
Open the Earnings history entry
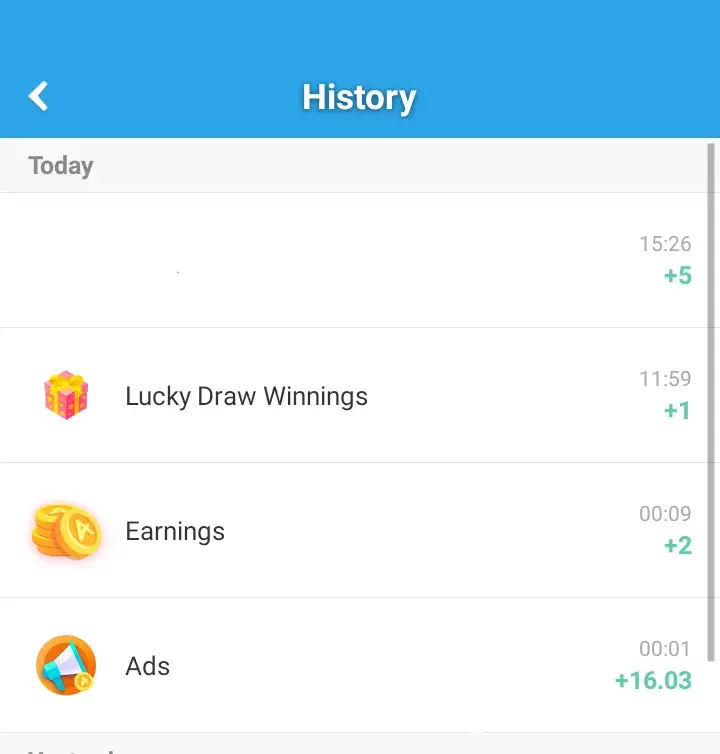point(175,531)
